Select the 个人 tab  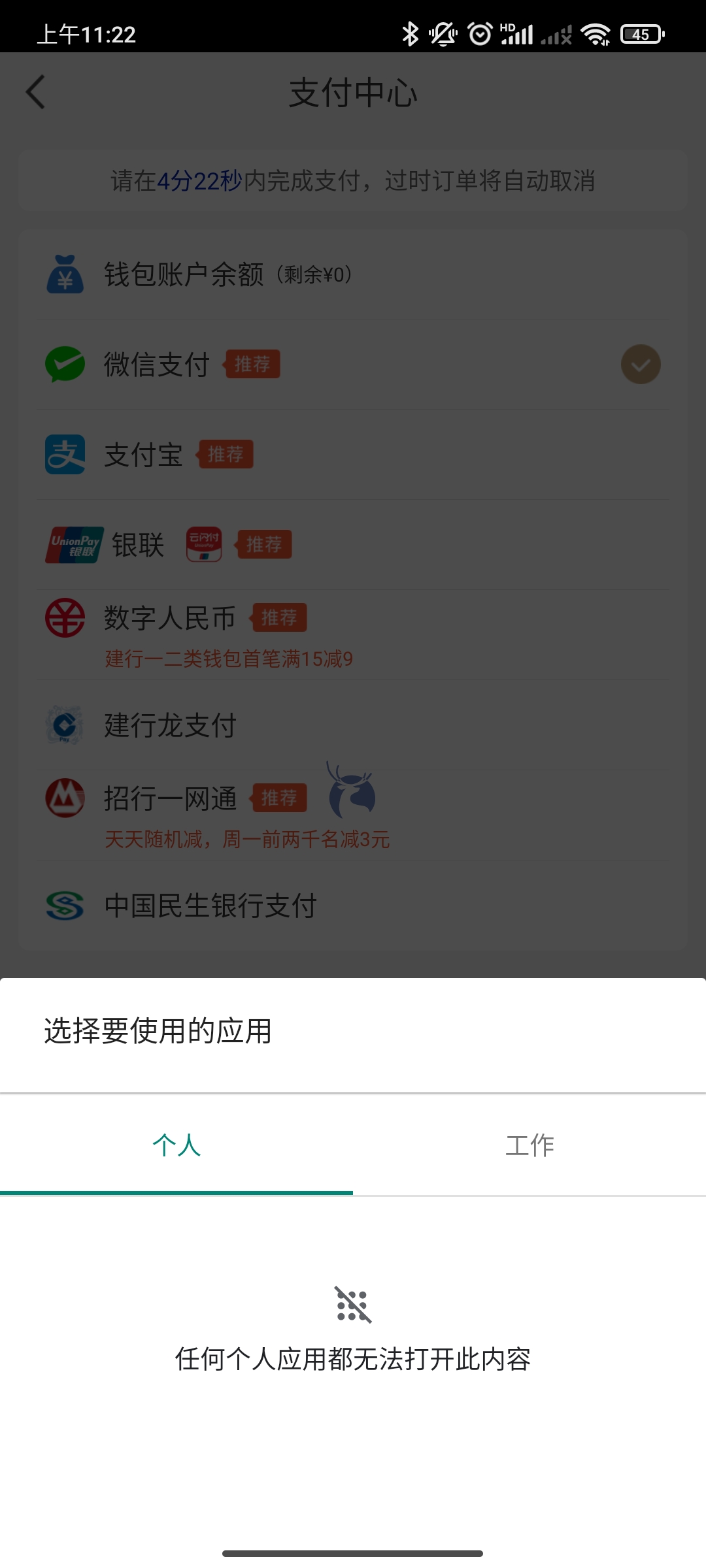point(176,1145)
